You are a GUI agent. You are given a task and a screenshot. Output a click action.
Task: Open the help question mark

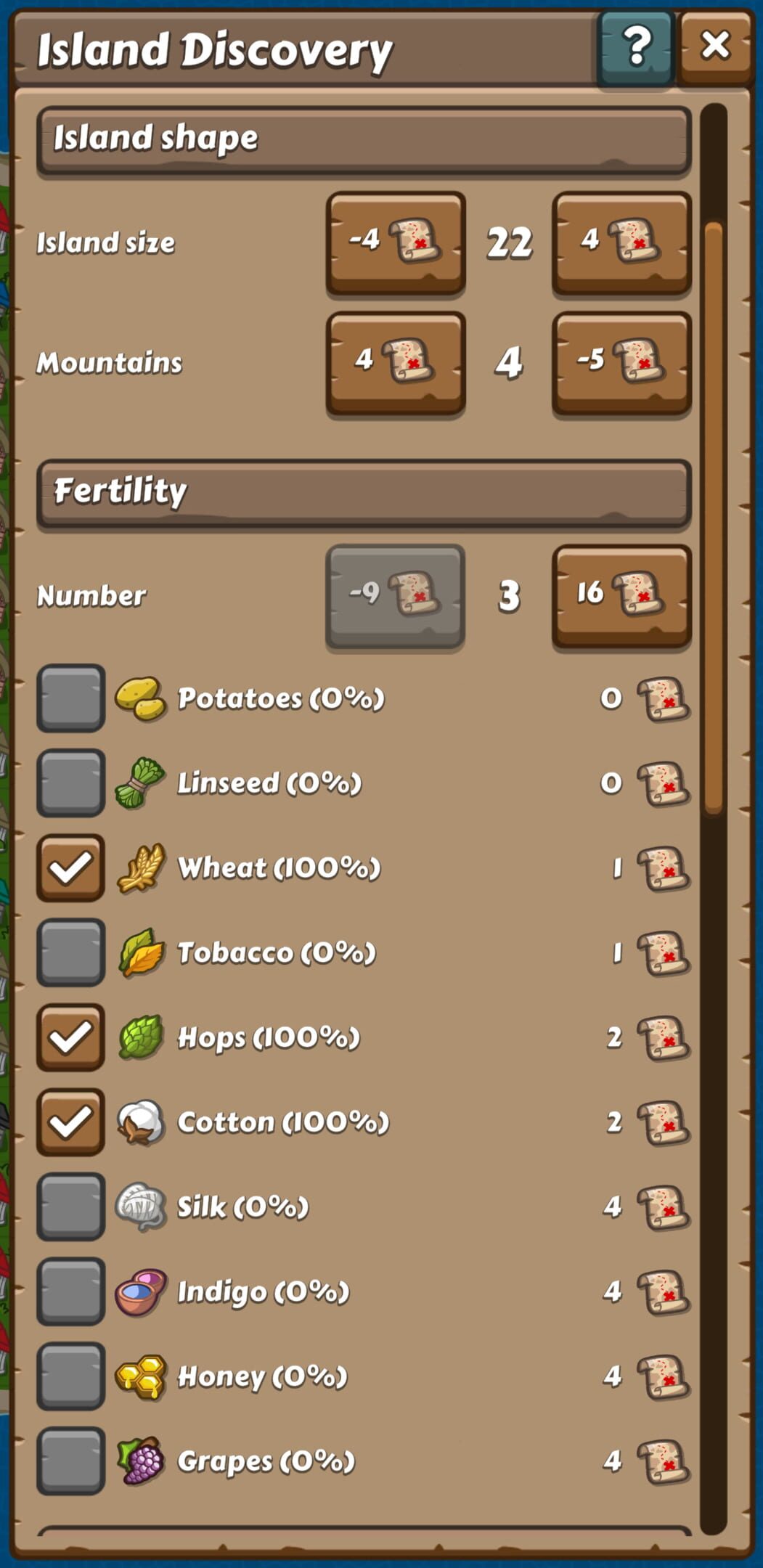point(636,48)
